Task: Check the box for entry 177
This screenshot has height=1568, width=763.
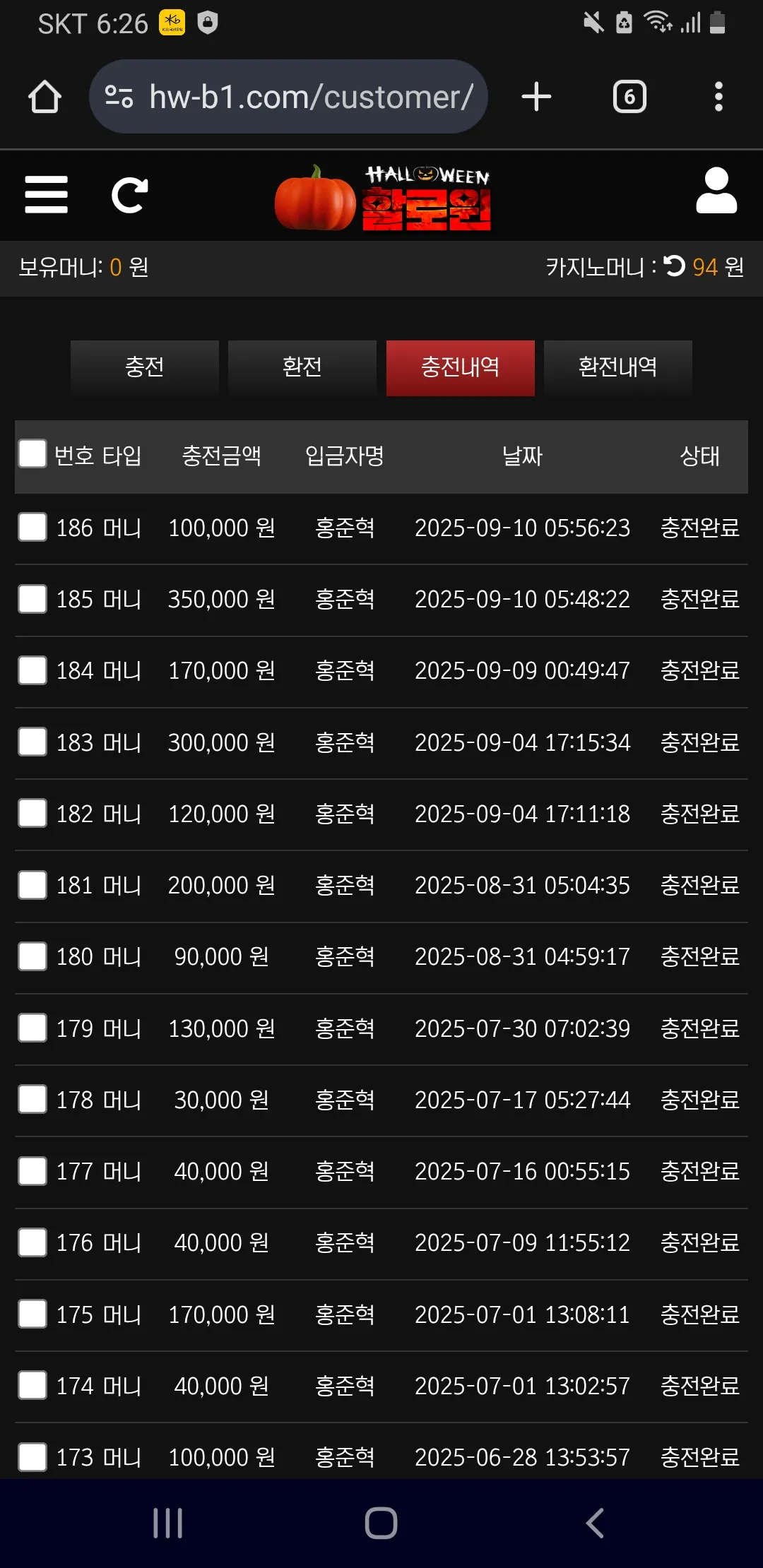Action: 32,1170
